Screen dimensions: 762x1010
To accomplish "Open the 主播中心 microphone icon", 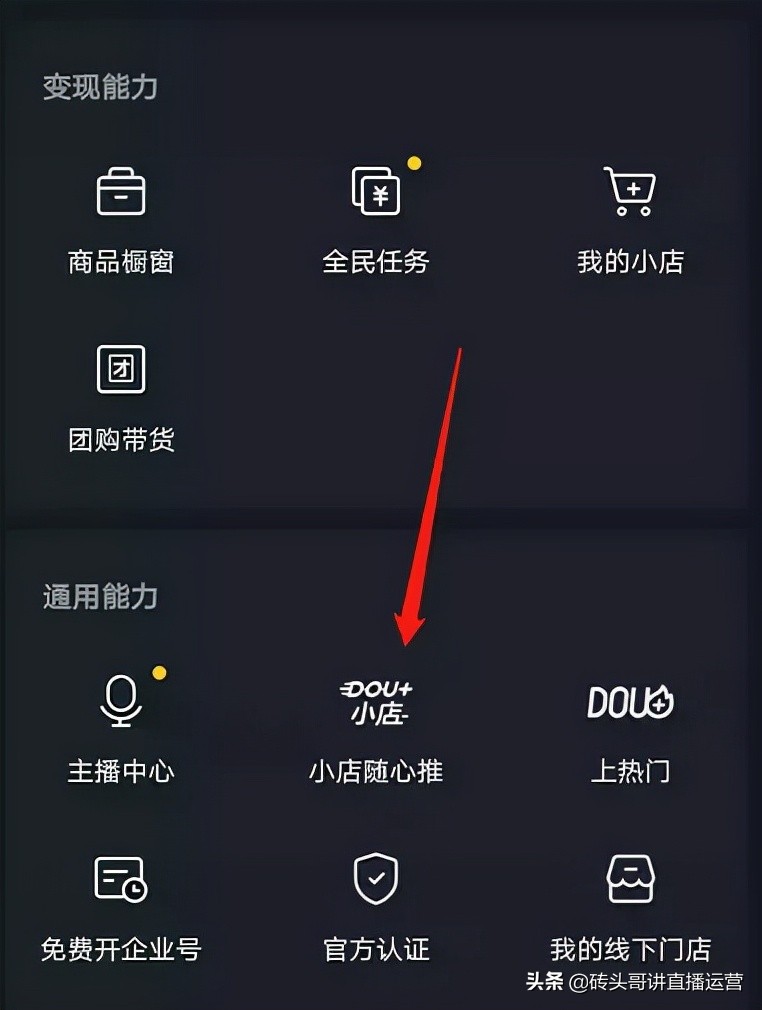I will click(121, 701).
